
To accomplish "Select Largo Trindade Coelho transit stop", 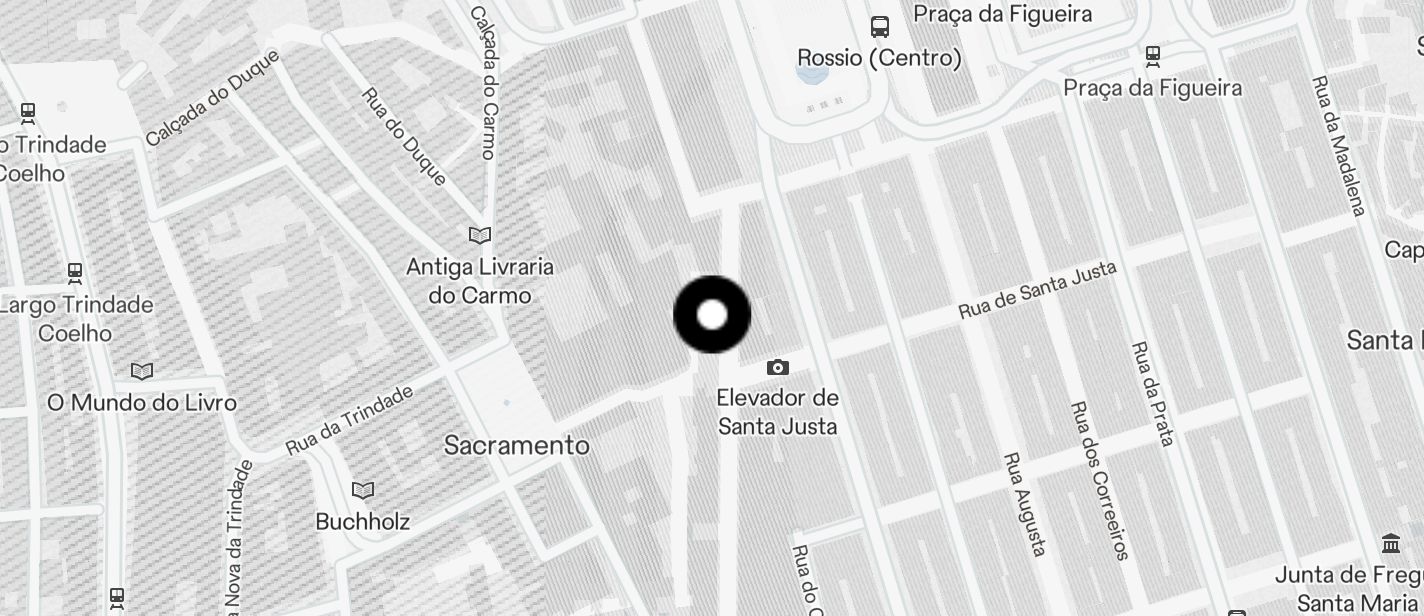I will 75,271.
